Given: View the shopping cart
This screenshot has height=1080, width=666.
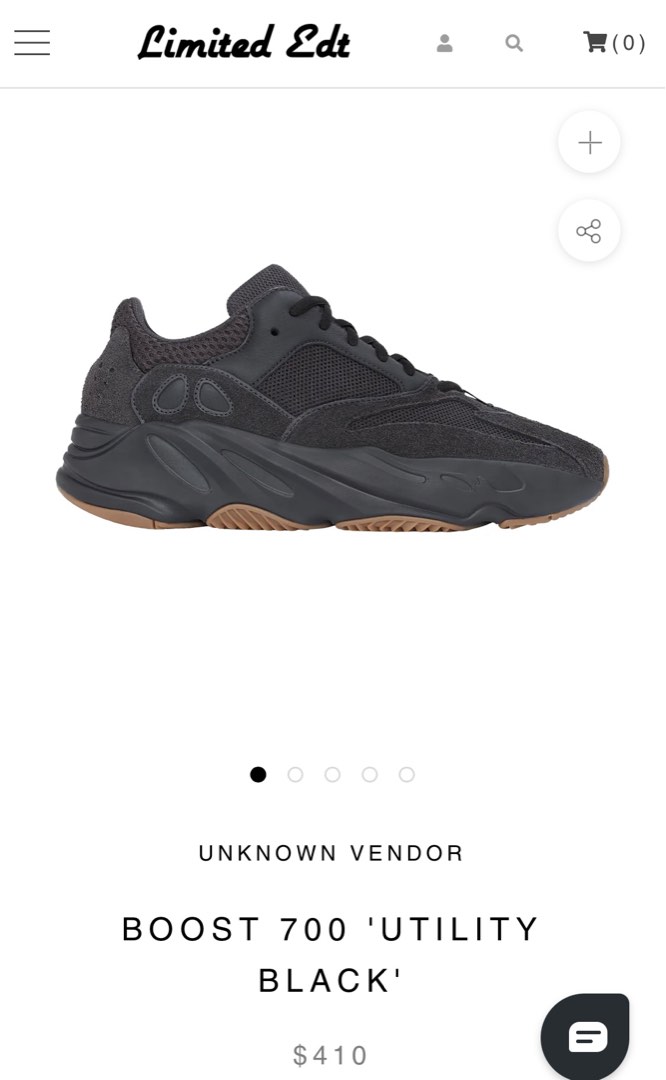Looking at the screenshot, I should [613, 43].
